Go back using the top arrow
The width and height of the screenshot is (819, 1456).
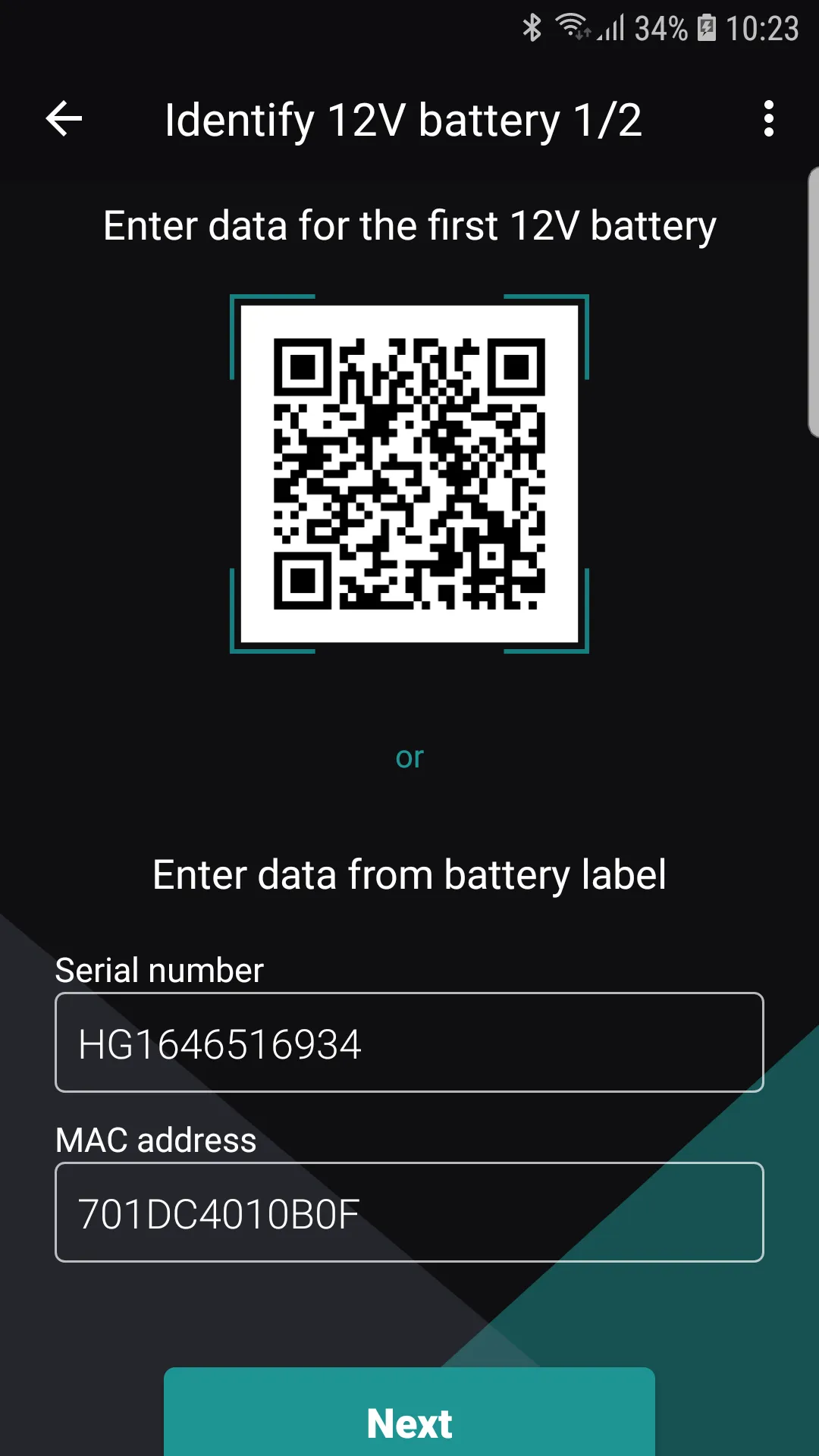tap(64, 119)
